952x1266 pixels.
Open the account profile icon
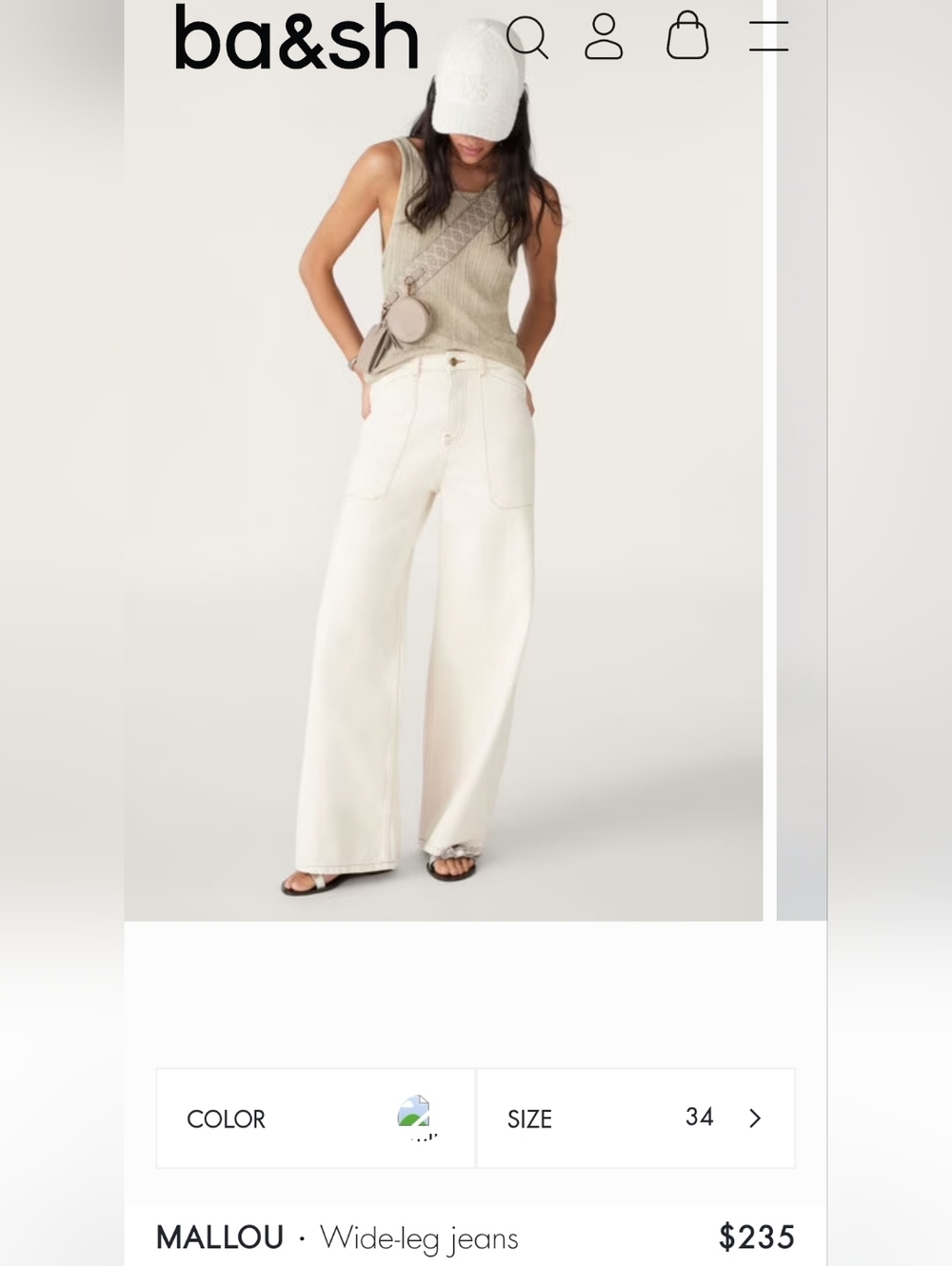pyautogui.click(x=604, y=37)
